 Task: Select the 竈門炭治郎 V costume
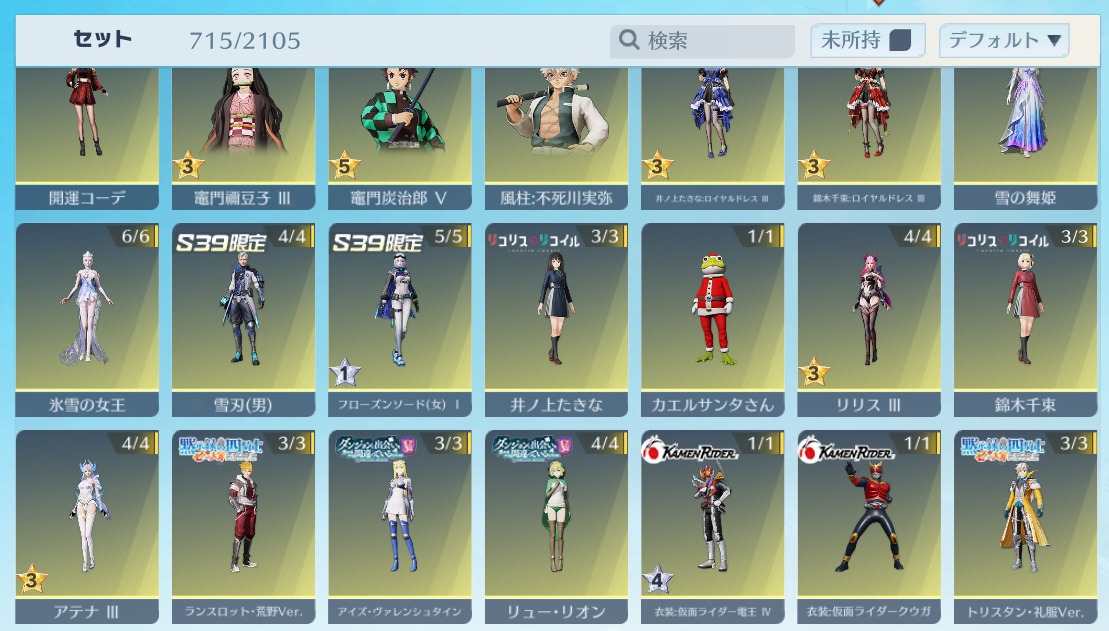[x=400, y=130]
